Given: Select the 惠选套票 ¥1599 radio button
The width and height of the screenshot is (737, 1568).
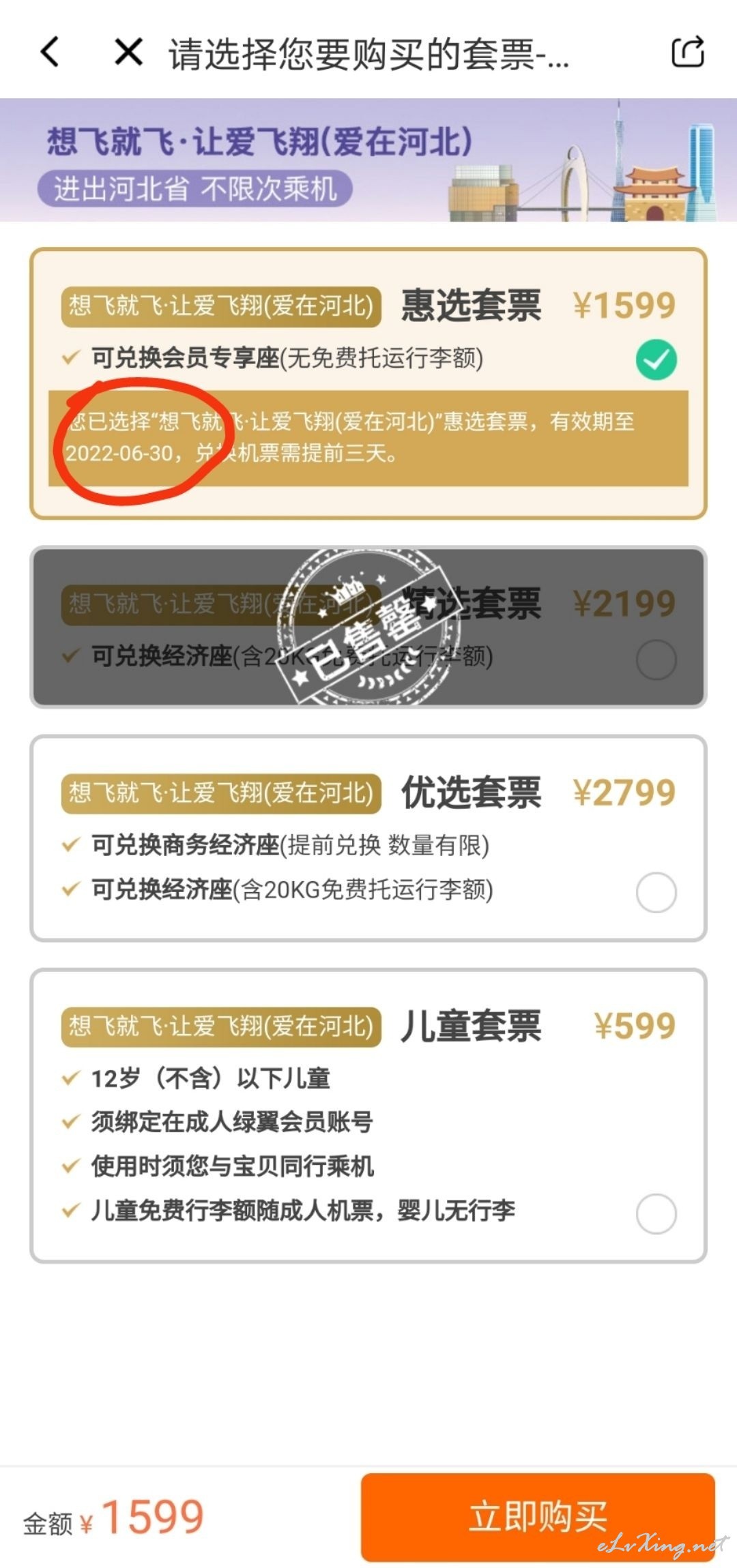Looking at the screenshot, I should (656, 359).
